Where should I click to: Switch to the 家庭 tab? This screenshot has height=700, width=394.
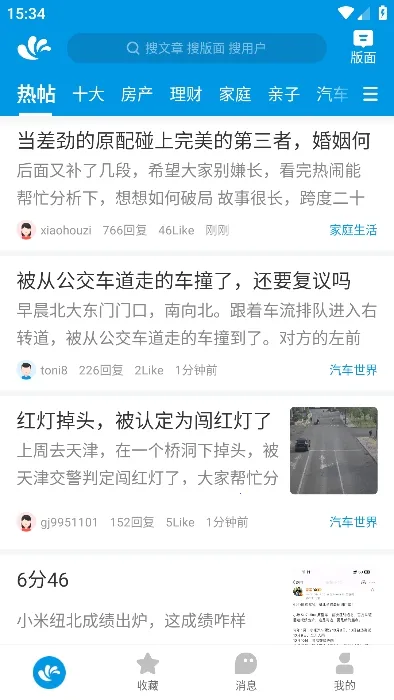click(235, 94)
